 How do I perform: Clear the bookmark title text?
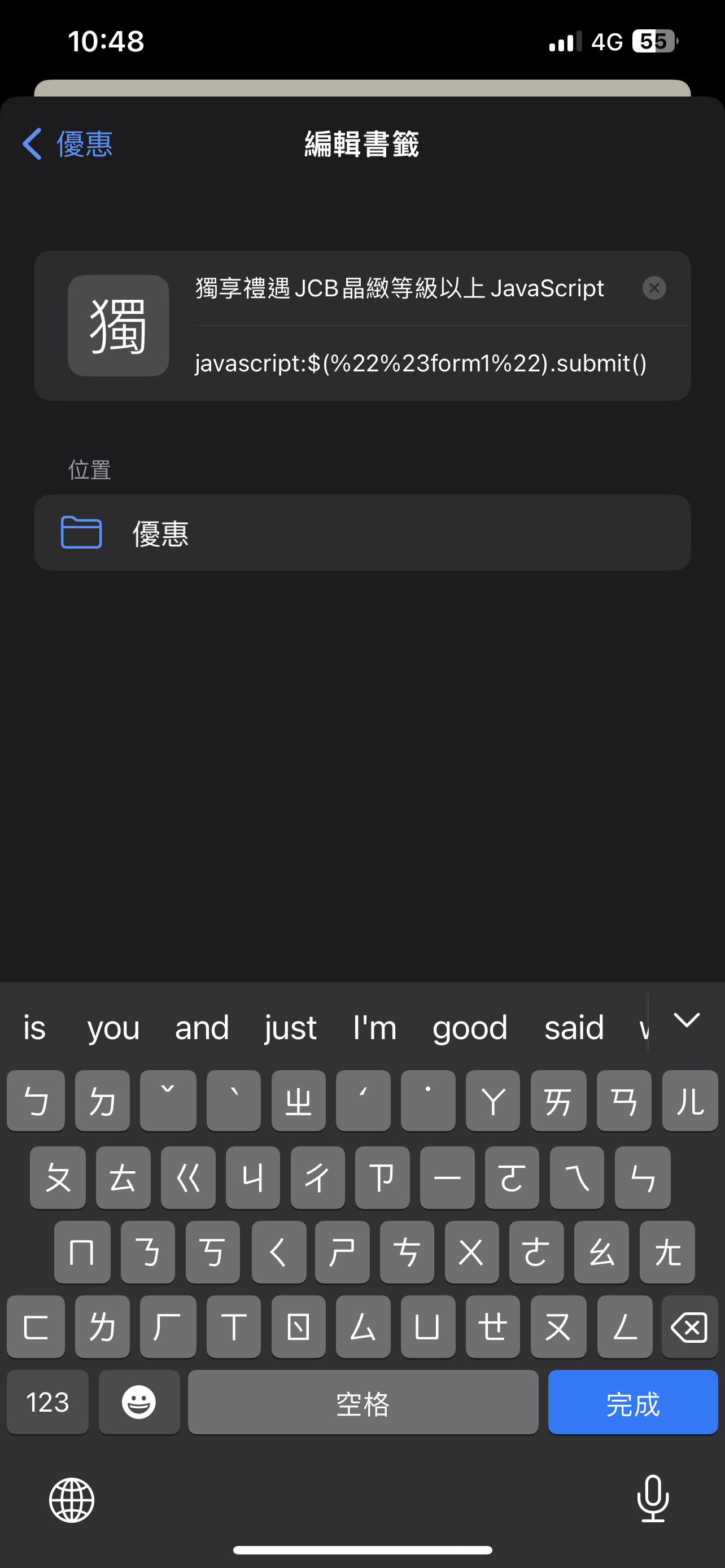point(654,288)
